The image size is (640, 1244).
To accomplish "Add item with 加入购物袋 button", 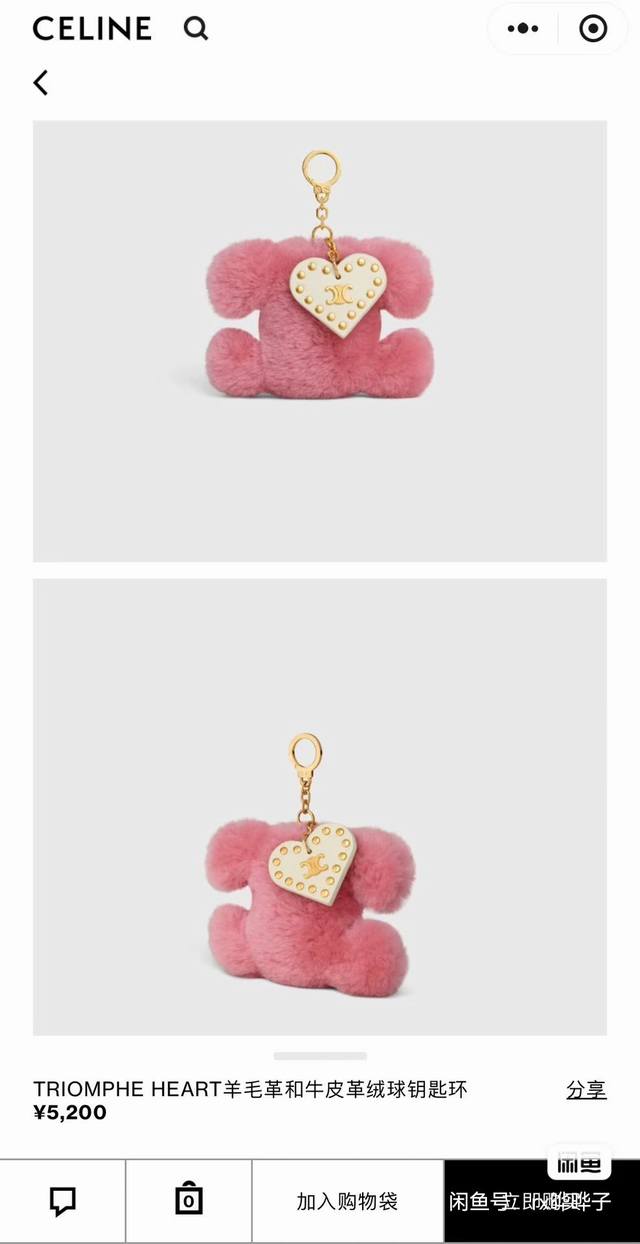I will [347, 1200].
